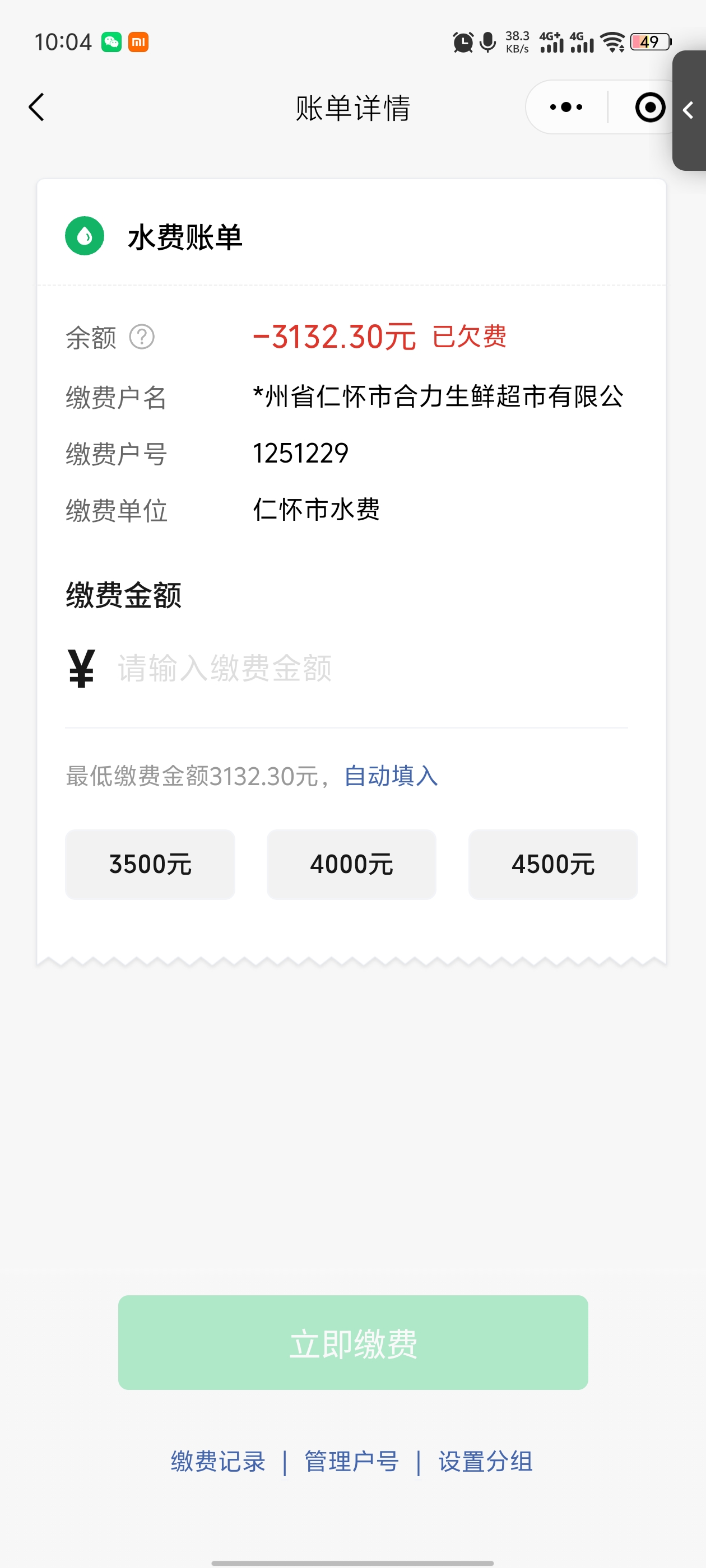Image resolution: width=706 pixels, height=1568 pixels.
Task: Tap the 立即缴费 pay now button
Action: [352, 1343]
